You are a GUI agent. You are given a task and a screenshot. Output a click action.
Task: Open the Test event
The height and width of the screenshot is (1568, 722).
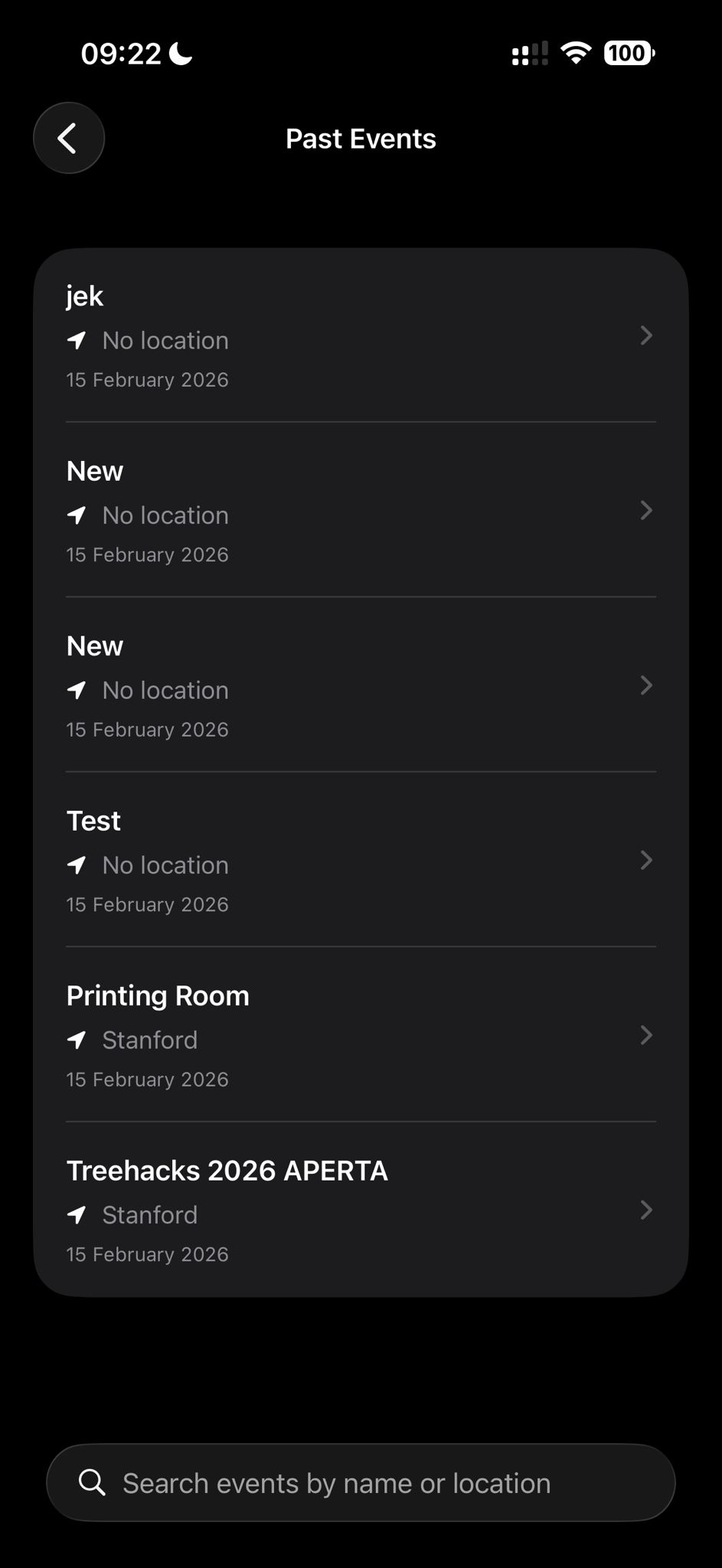[x=360, y=861]
